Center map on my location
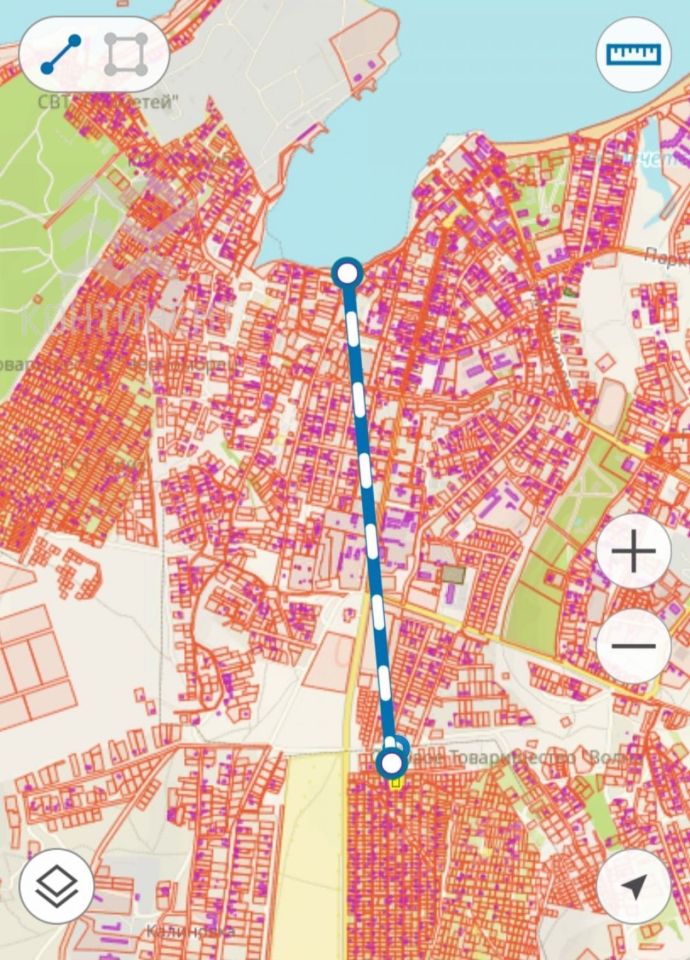Screen dimensions: 690x960 (633, 886)
